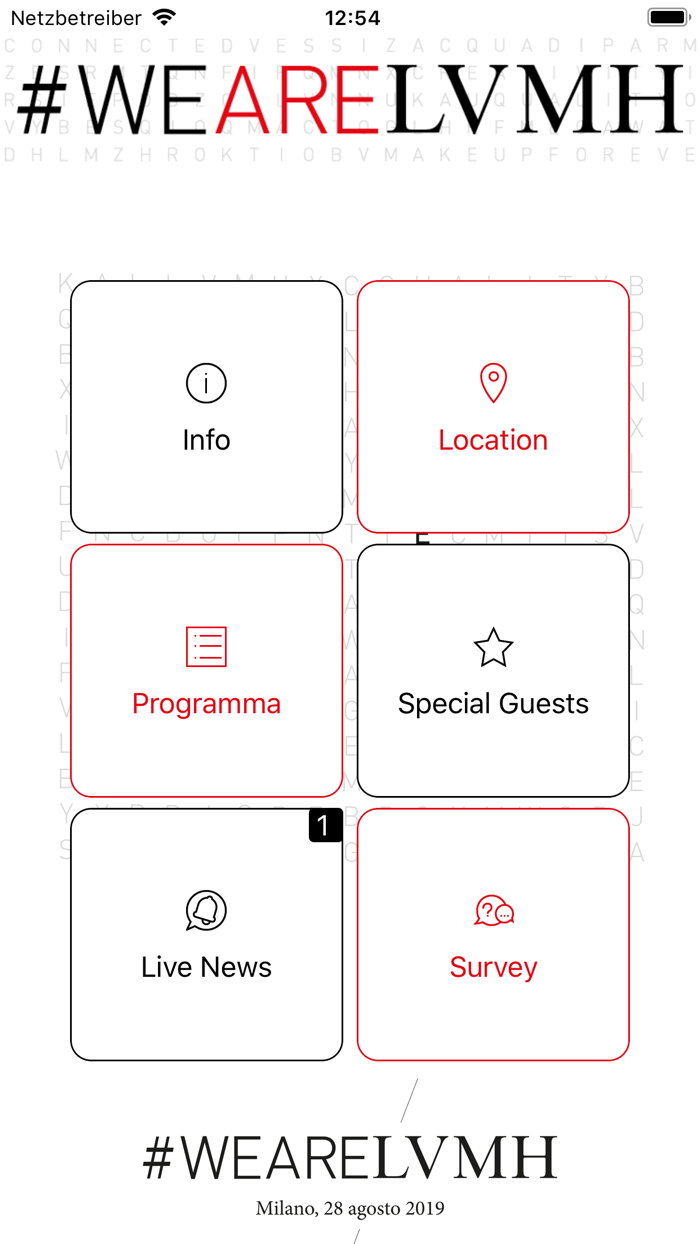Open the Location tile

click(x=493, y=406)
